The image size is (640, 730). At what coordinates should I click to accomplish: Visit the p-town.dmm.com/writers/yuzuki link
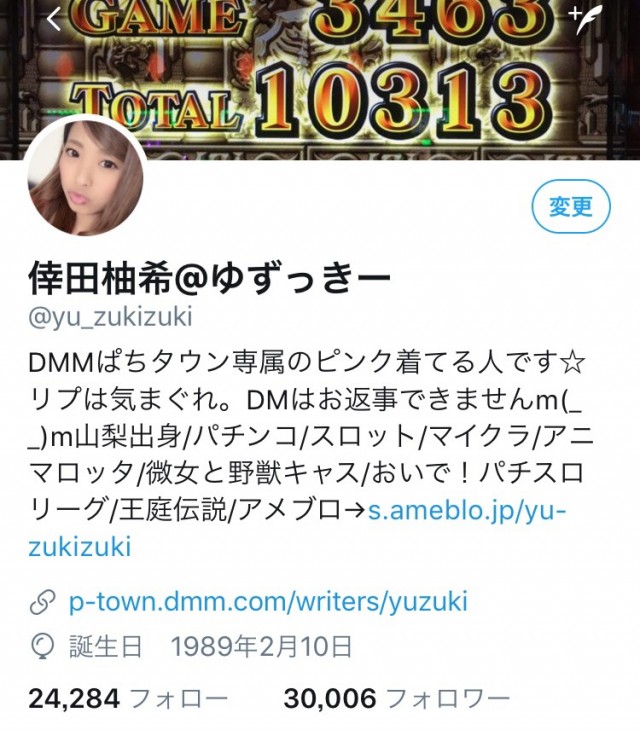coord(267,602)
